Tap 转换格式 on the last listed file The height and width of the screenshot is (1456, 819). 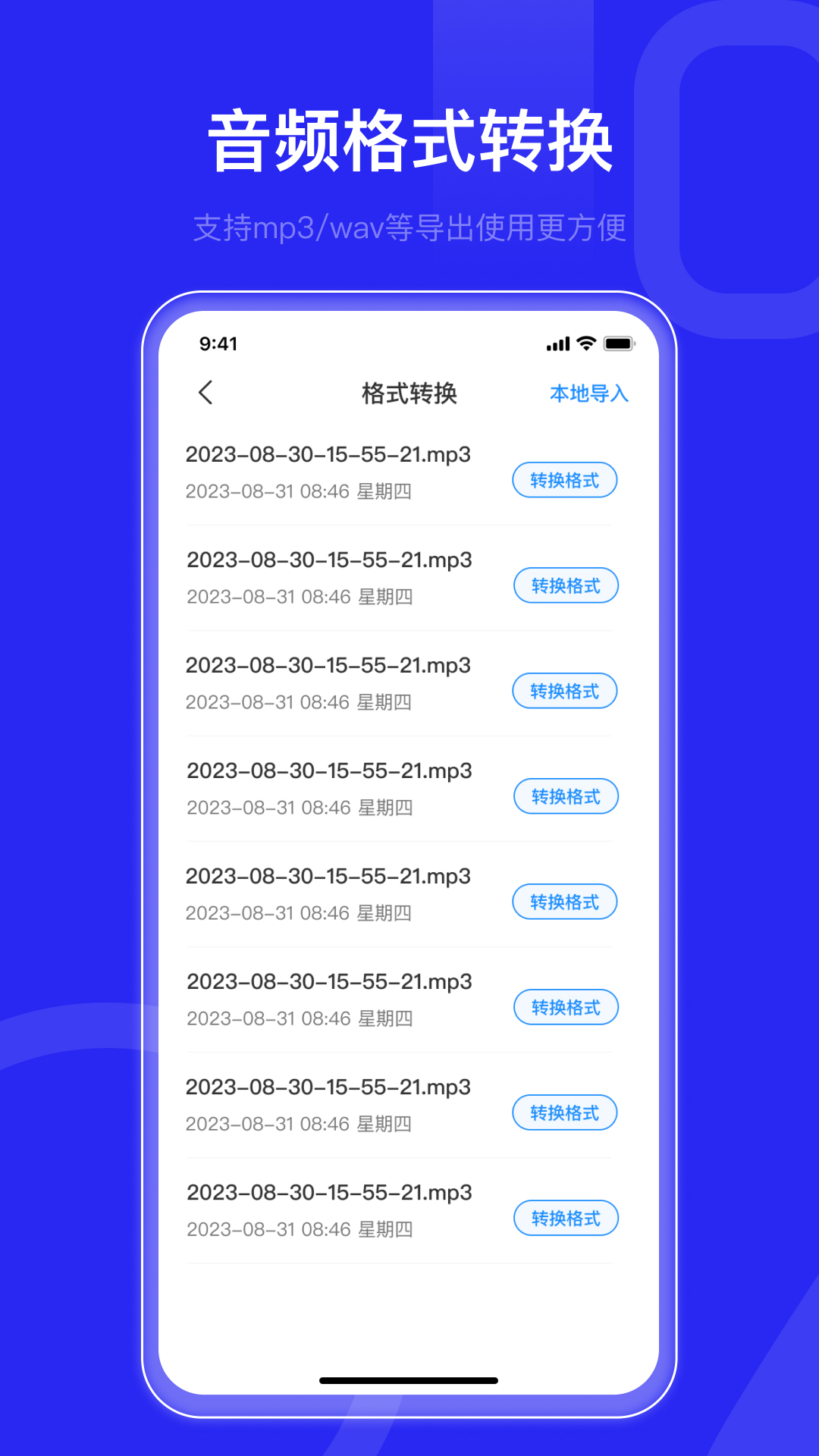point(565,1218)
